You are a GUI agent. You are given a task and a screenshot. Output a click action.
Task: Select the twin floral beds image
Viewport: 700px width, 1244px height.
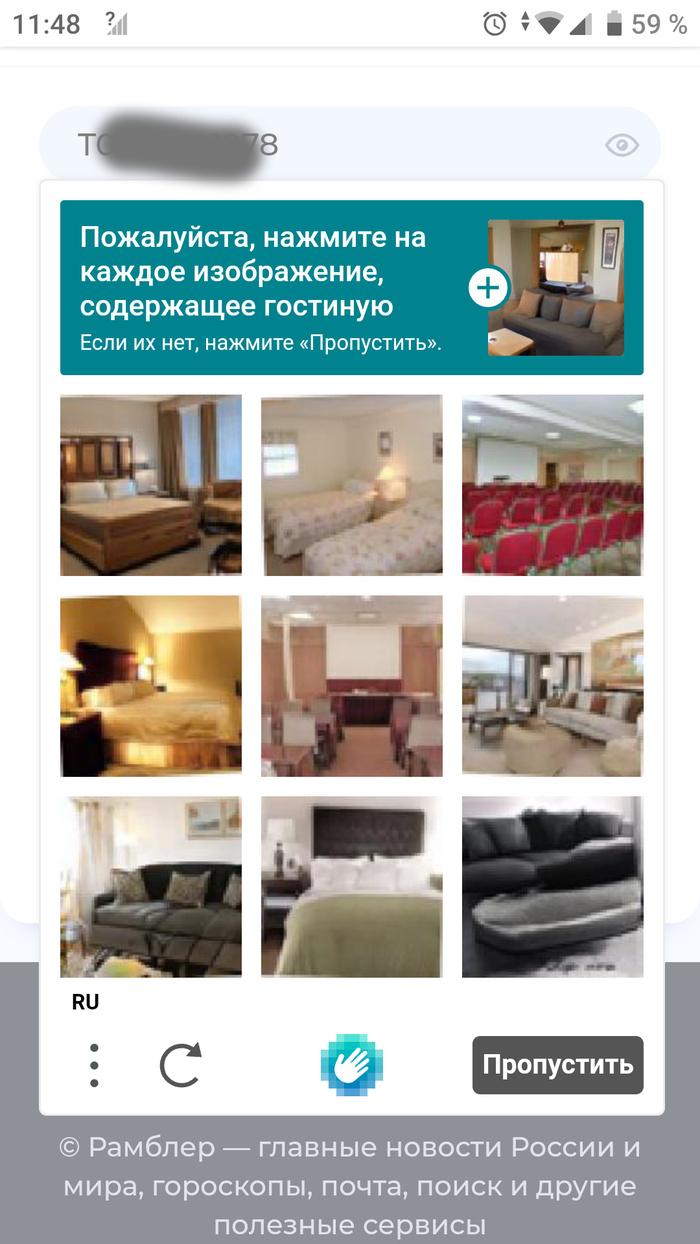tap(351, 485)
